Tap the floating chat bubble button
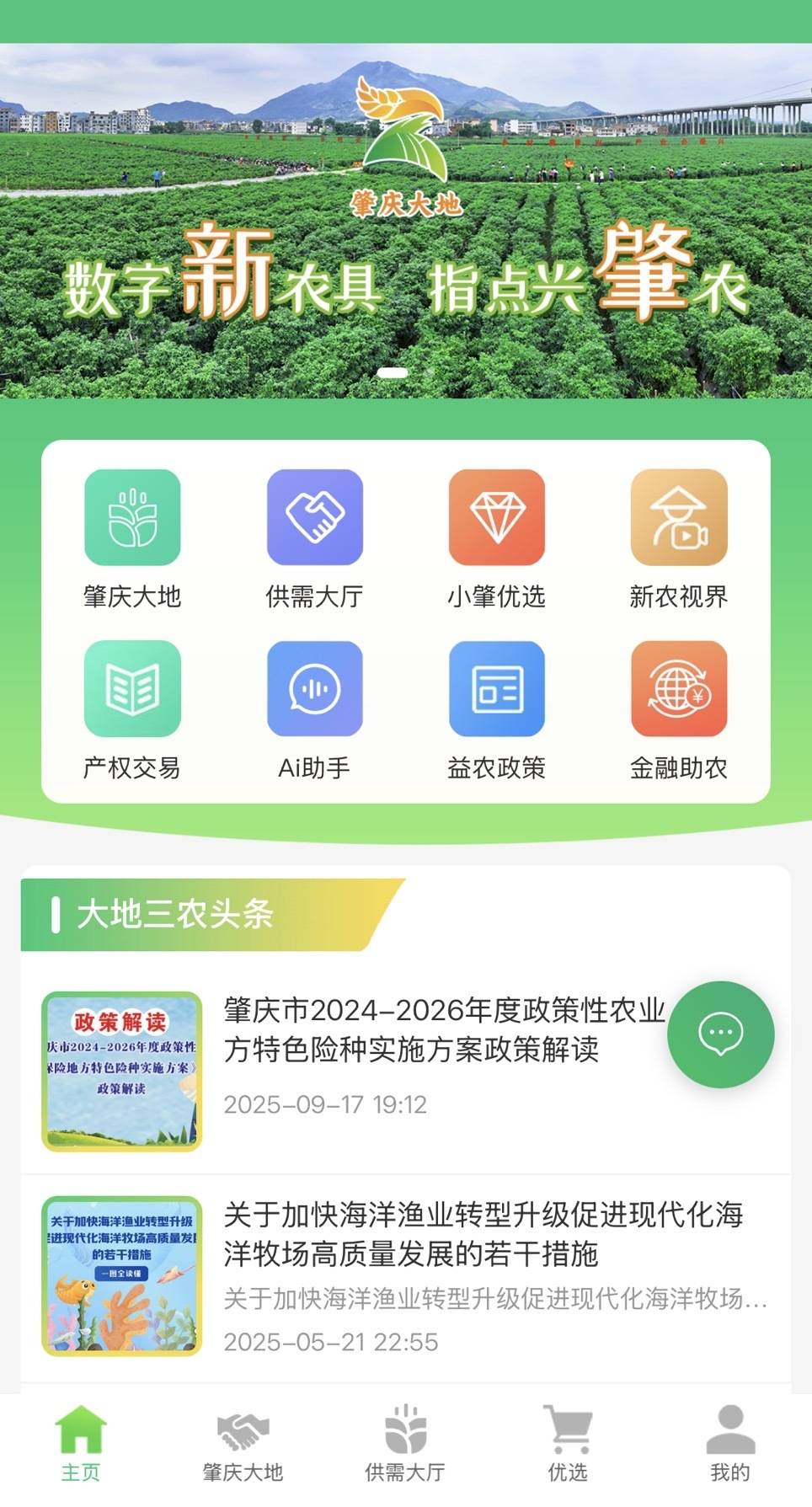This screenshot has width=812, height=1507. [720, 1034]
